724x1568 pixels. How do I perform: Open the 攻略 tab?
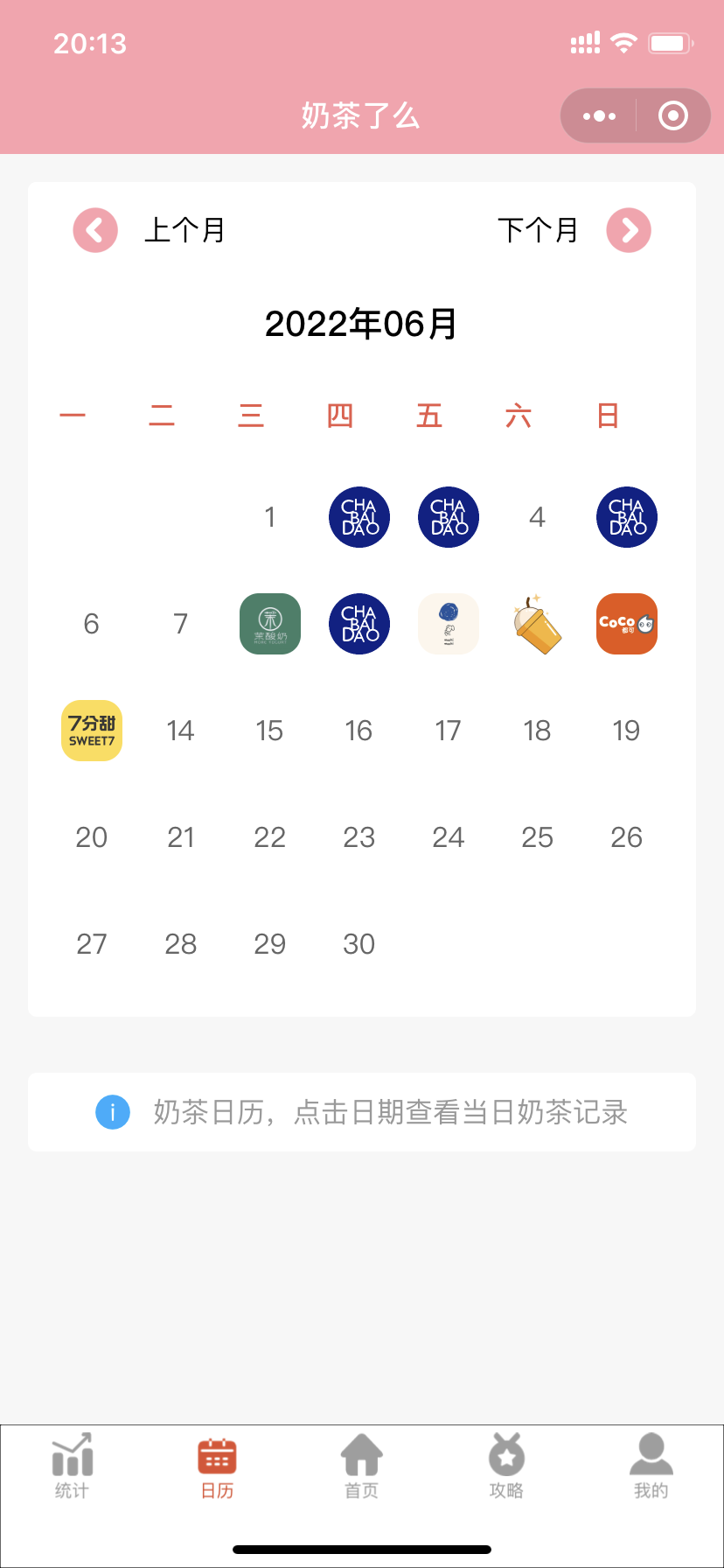(x=506, y=1466)
